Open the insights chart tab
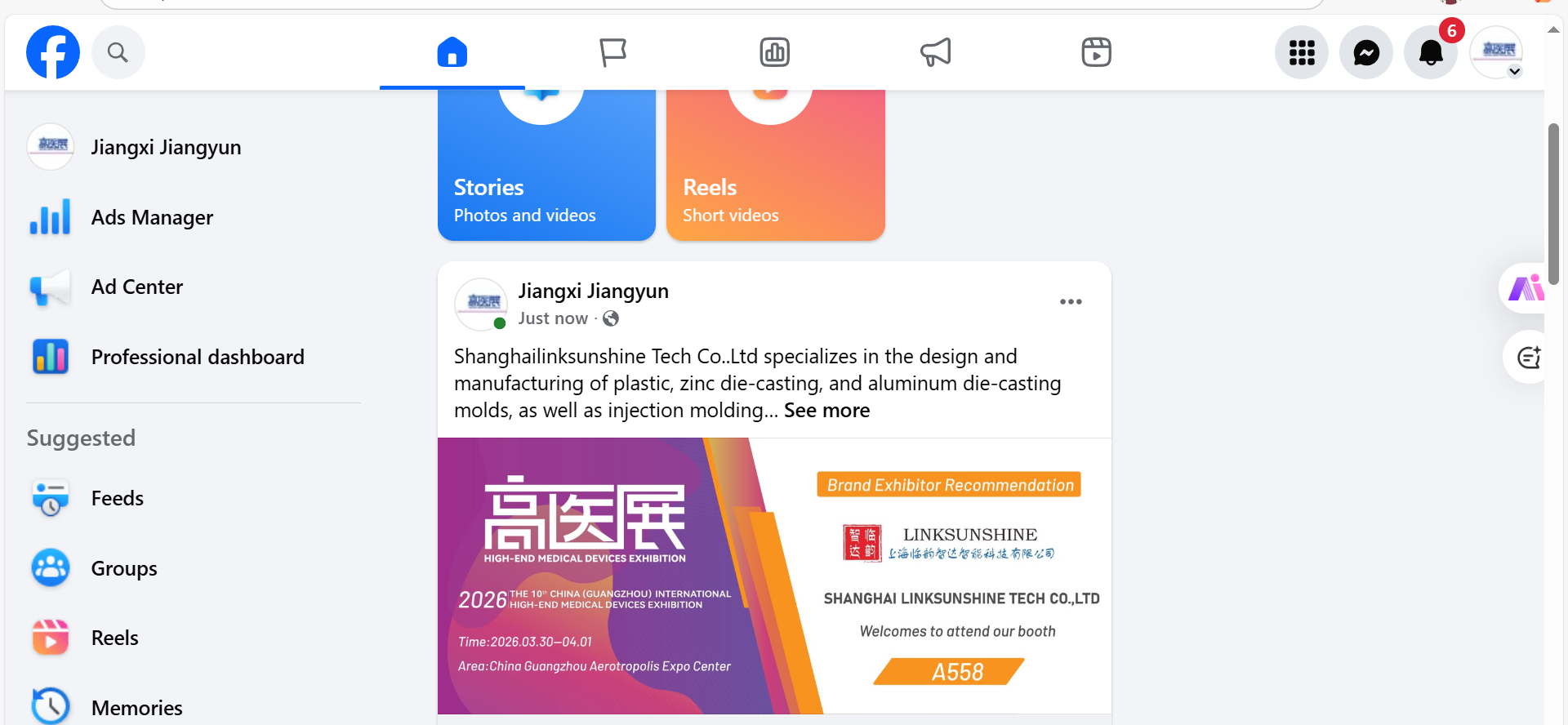 774,53
